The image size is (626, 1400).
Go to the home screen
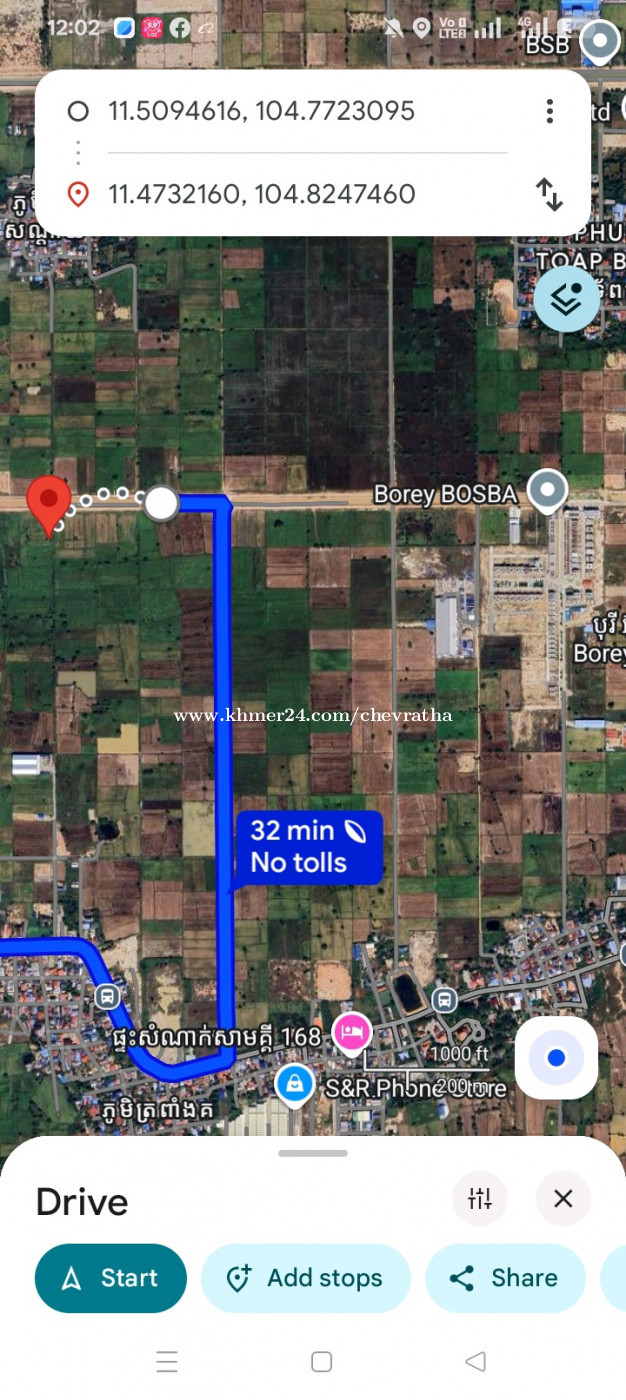[x=321, y=1361]
